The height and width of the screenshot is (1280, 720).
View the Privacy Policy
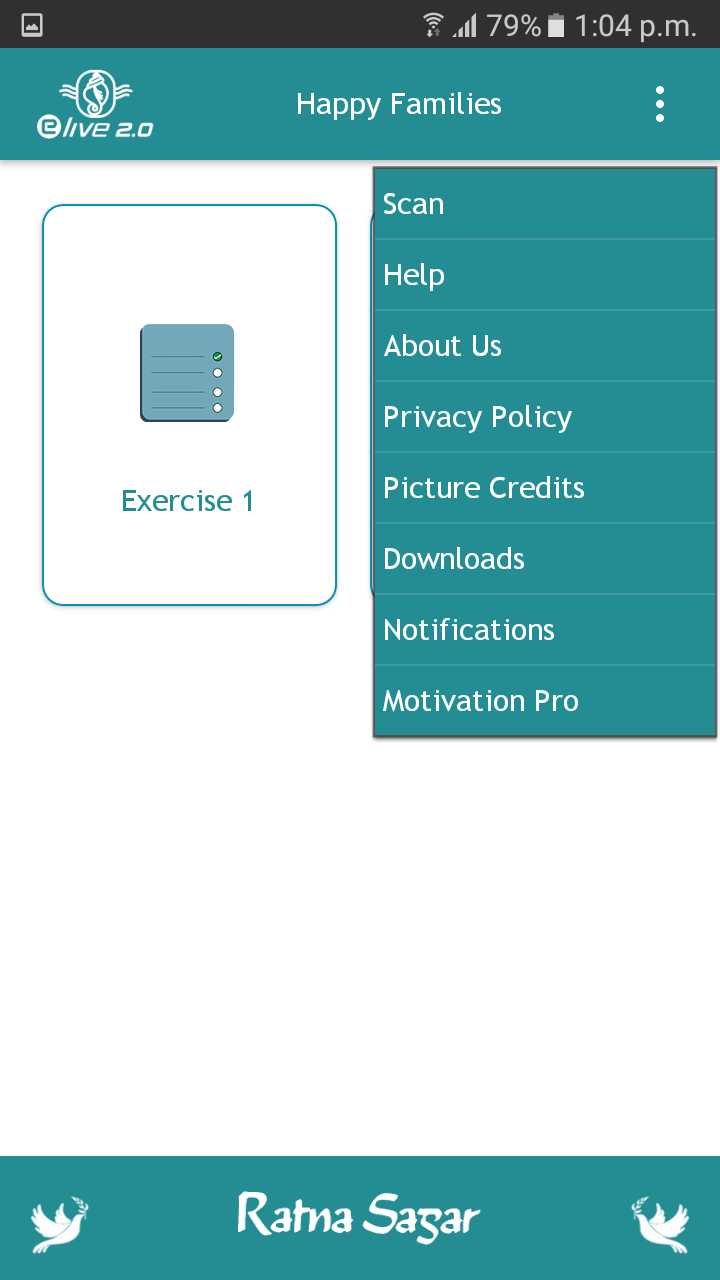click(544, 417)
